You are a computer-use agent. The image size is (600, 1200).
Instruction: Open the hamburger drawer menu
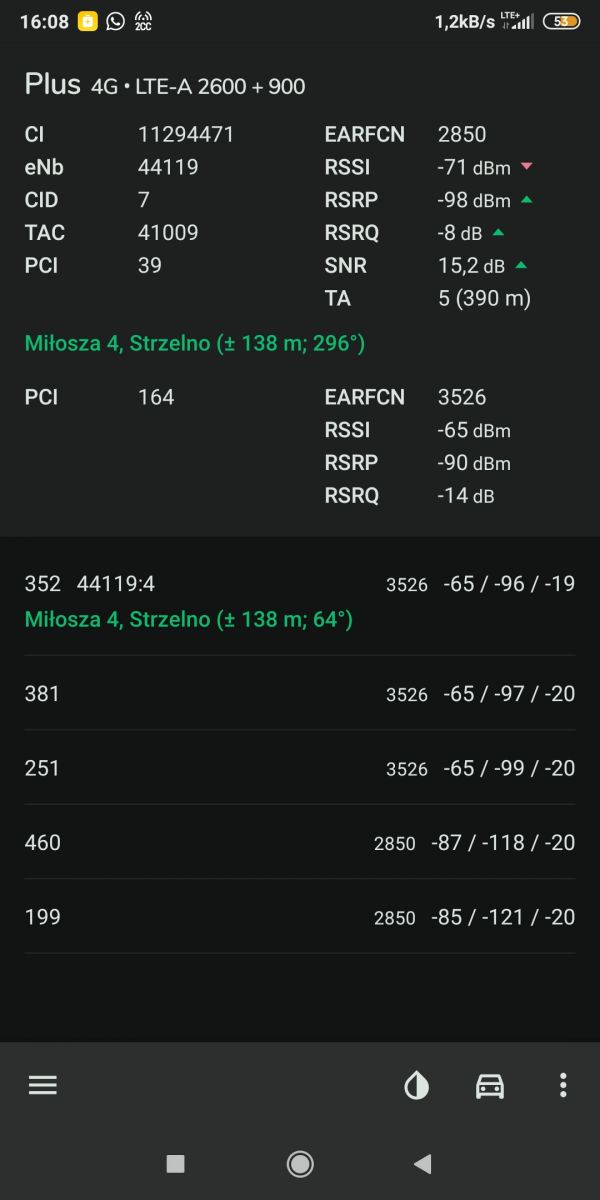(43, 1085)
